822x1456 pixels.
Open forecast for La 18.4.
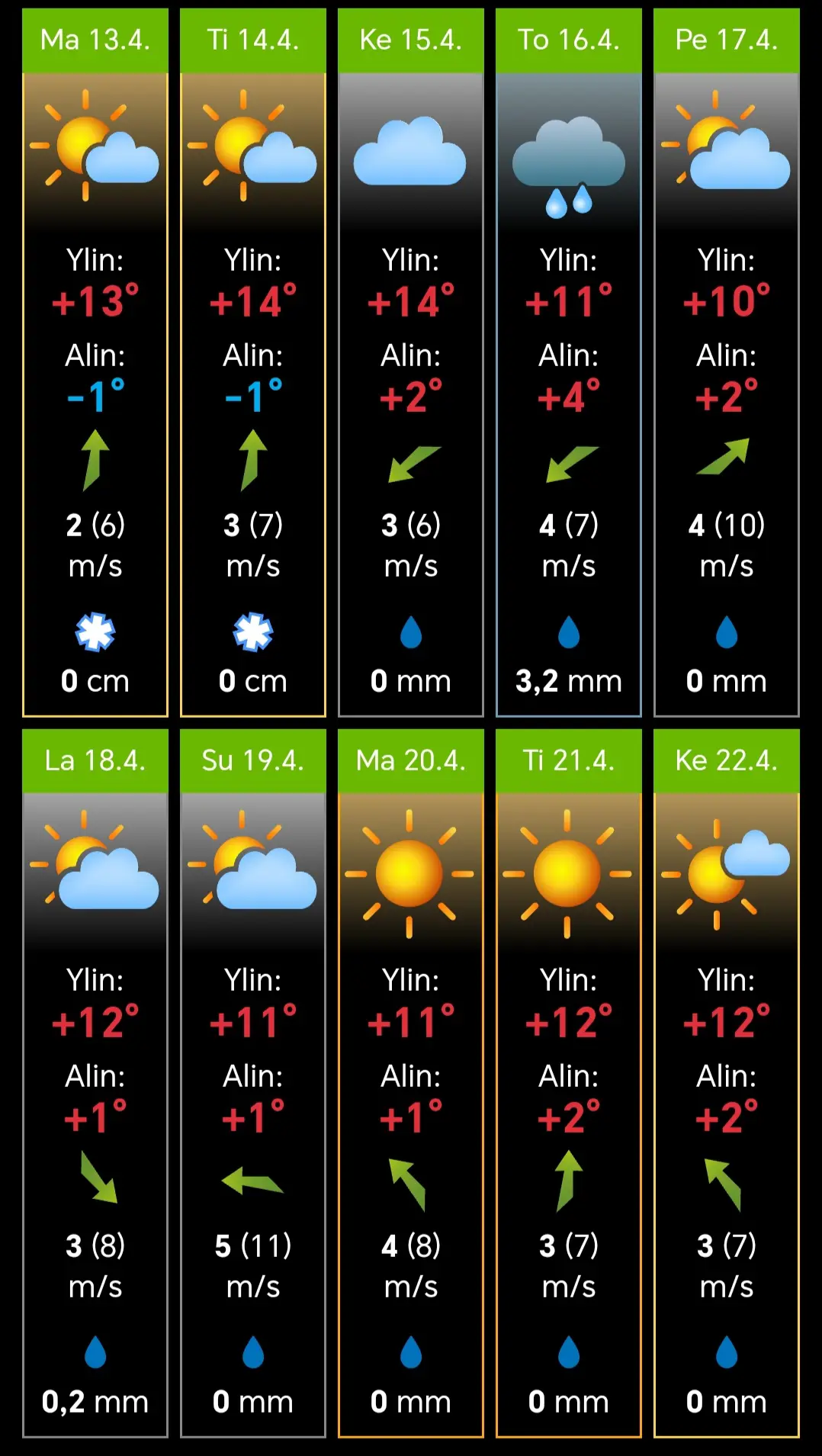tap(95, 1083)
